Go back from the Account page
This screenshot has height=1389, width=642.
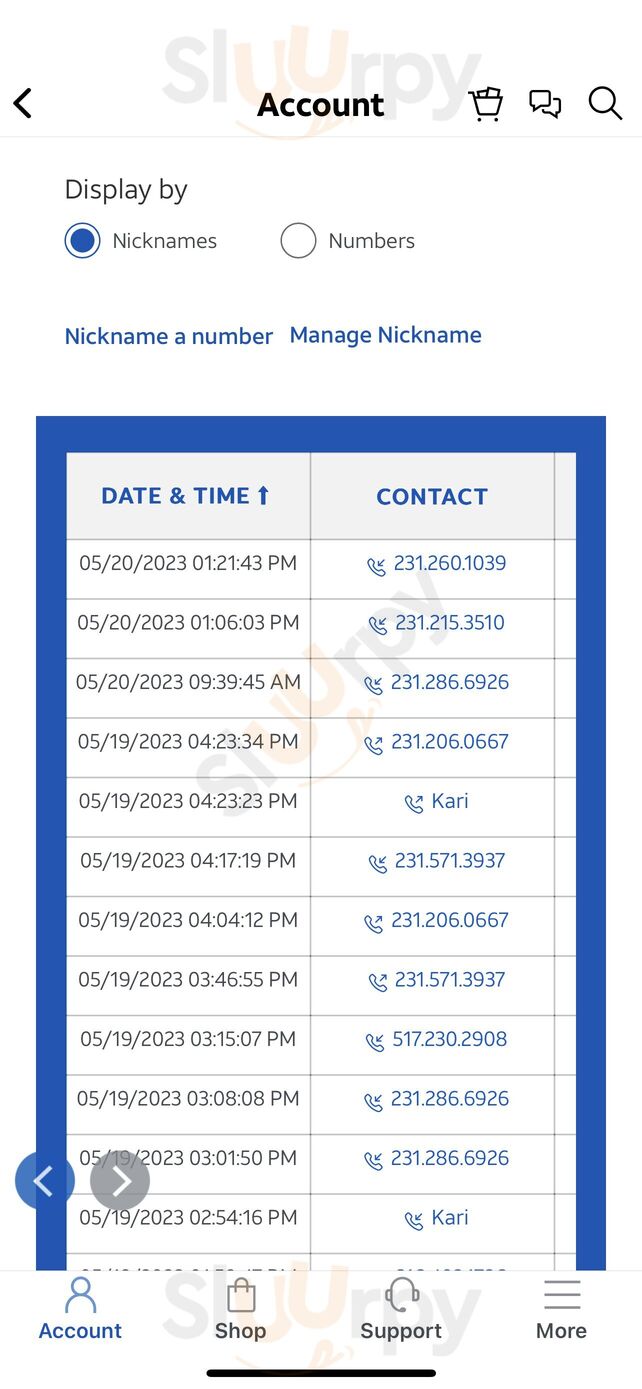click(23, 103)
